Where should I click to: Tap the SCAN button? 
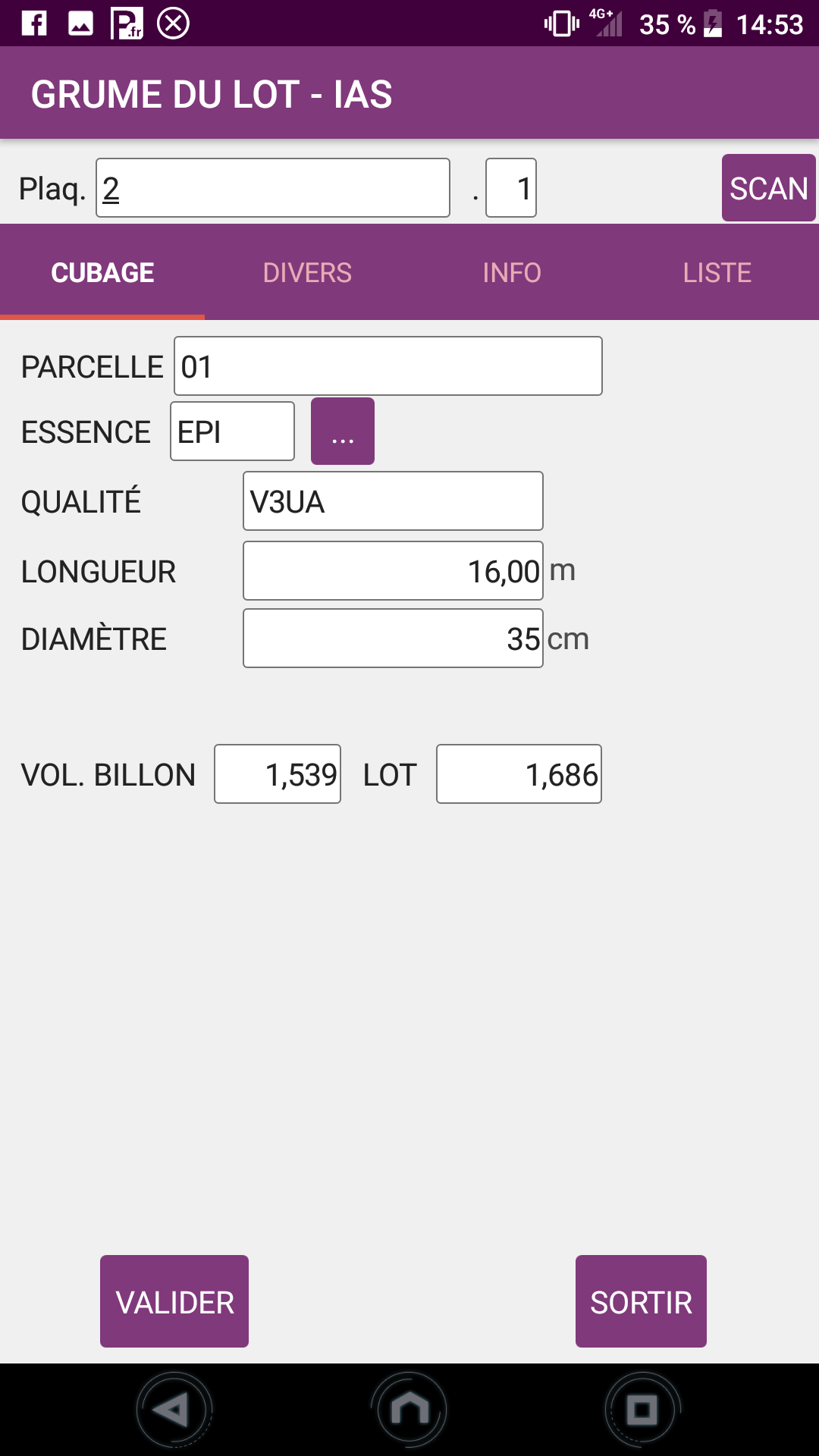tap(768, 188)
